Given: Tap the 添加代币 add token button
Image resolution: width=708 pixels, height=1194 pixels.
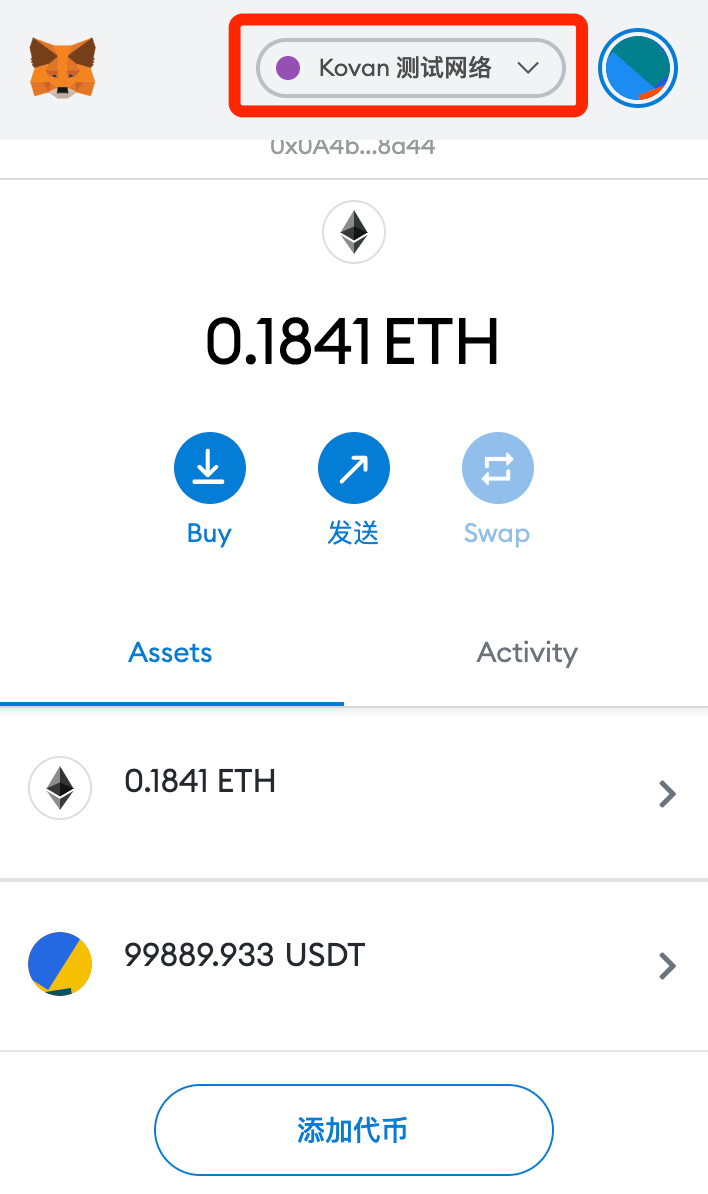Looking at the screenshot, I should point(353,1131).
